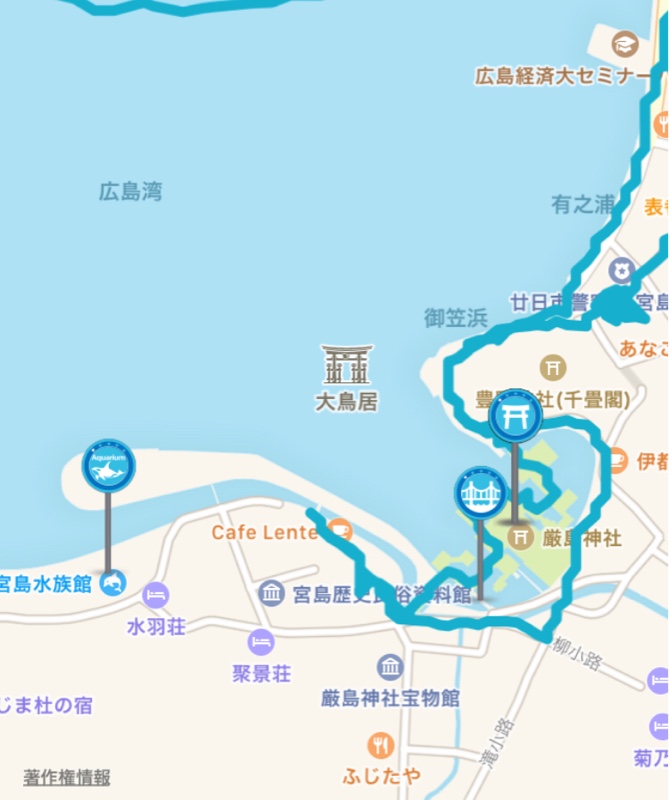Select the 水羽荘 hotel icon
669x800 pixels.
coord(155,596)
